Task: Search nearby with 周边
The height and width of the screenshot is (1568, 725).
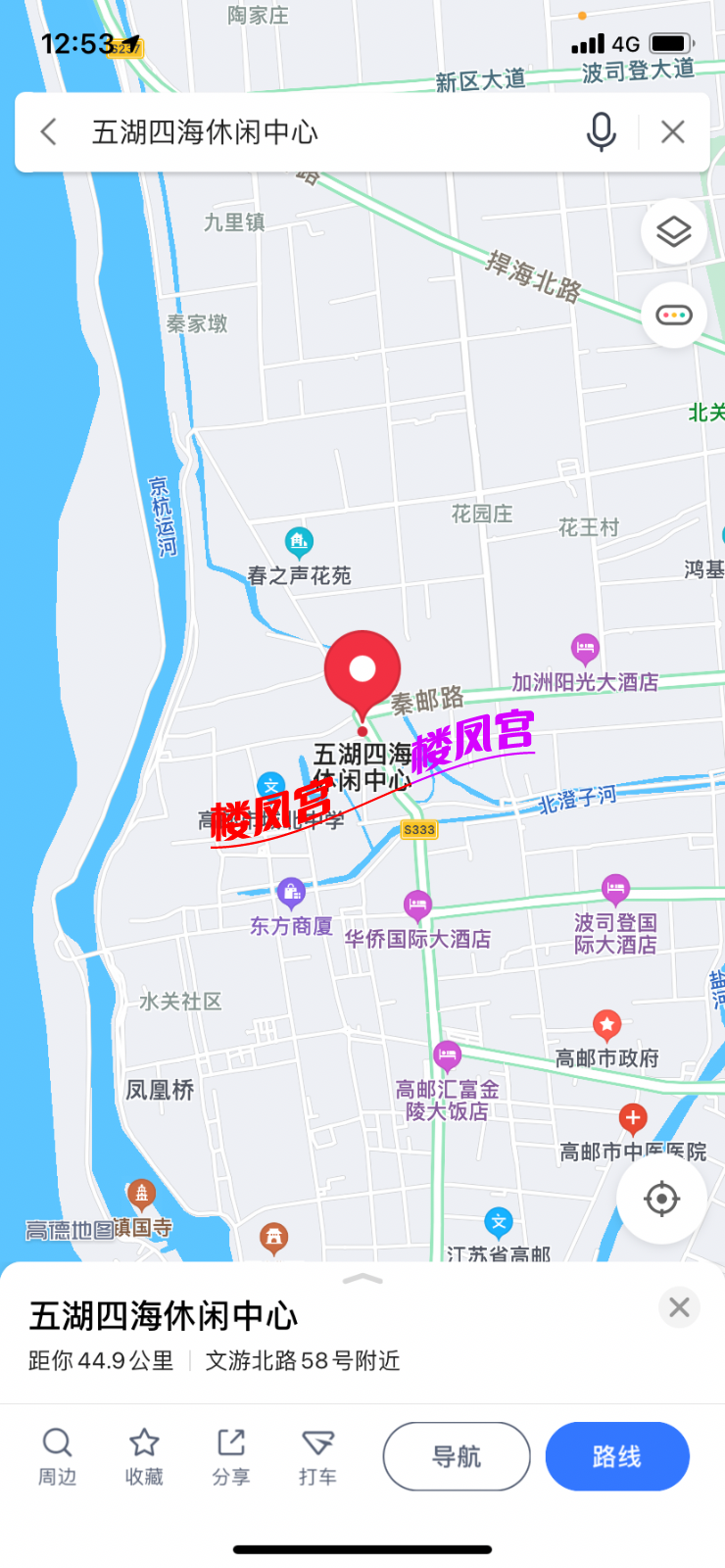Action: click(x=58, y=1455)
